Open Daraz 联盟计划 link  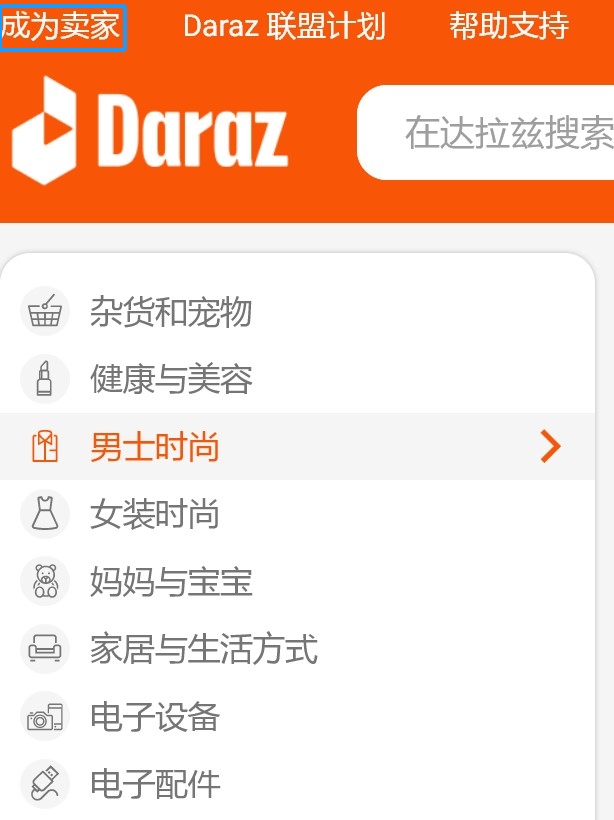[284, 26]
